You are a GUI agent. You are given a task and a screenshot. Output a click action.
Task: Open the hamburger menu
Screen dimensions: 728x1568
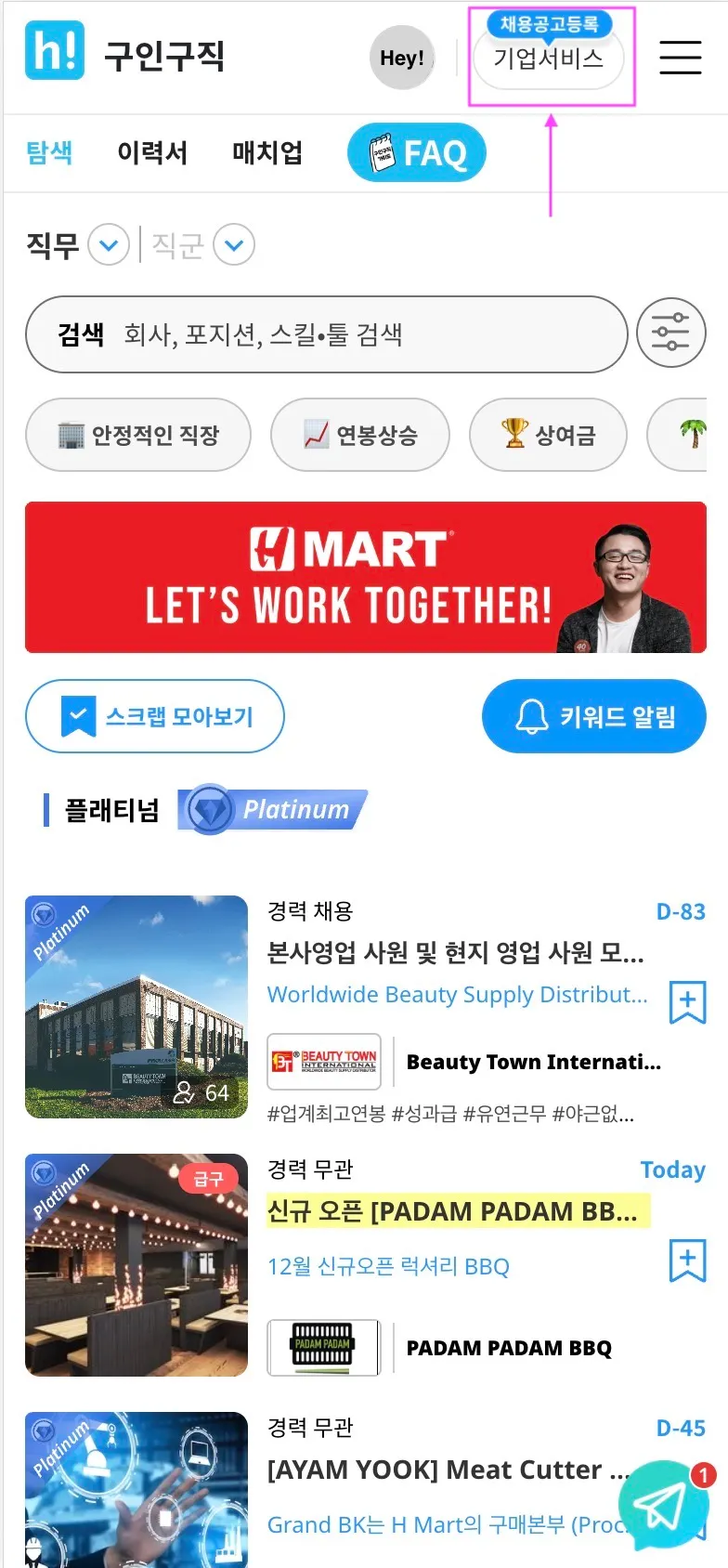pyautogui.click(x=680, y=57)
